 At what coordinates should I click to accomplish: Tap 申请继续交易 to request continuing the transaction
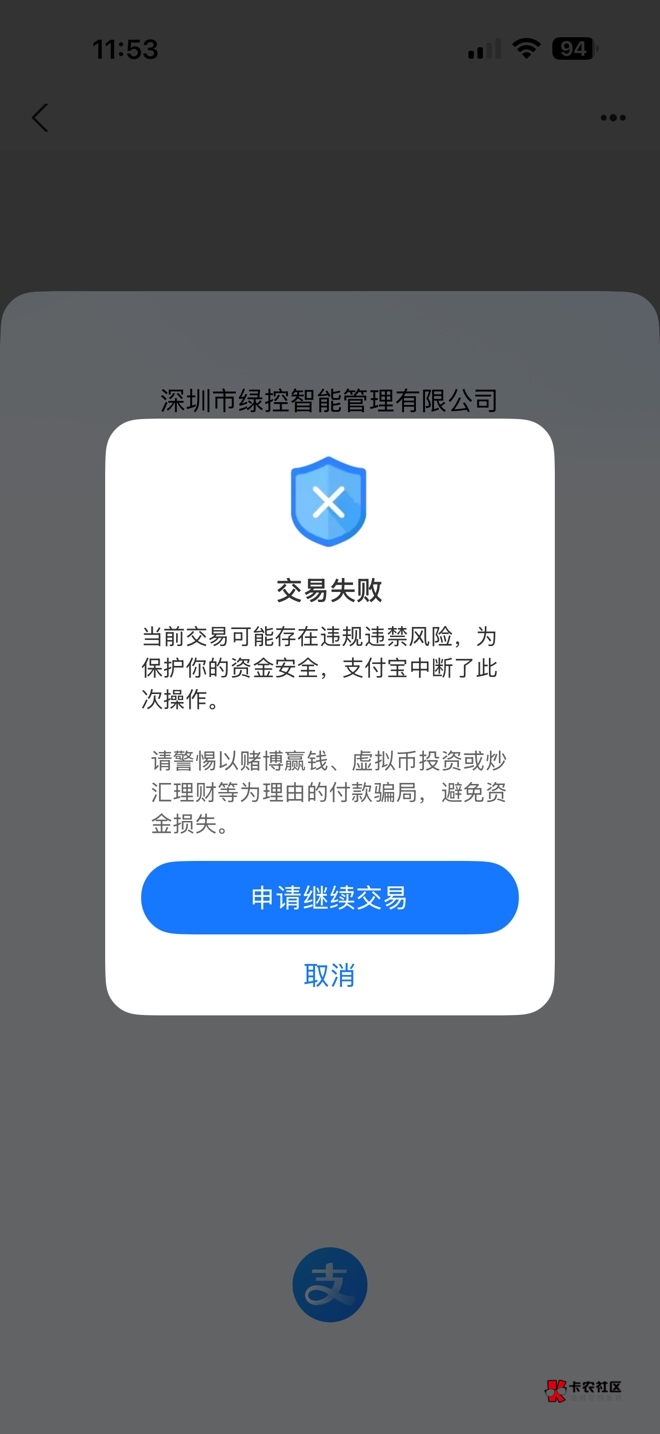[329, 897]
